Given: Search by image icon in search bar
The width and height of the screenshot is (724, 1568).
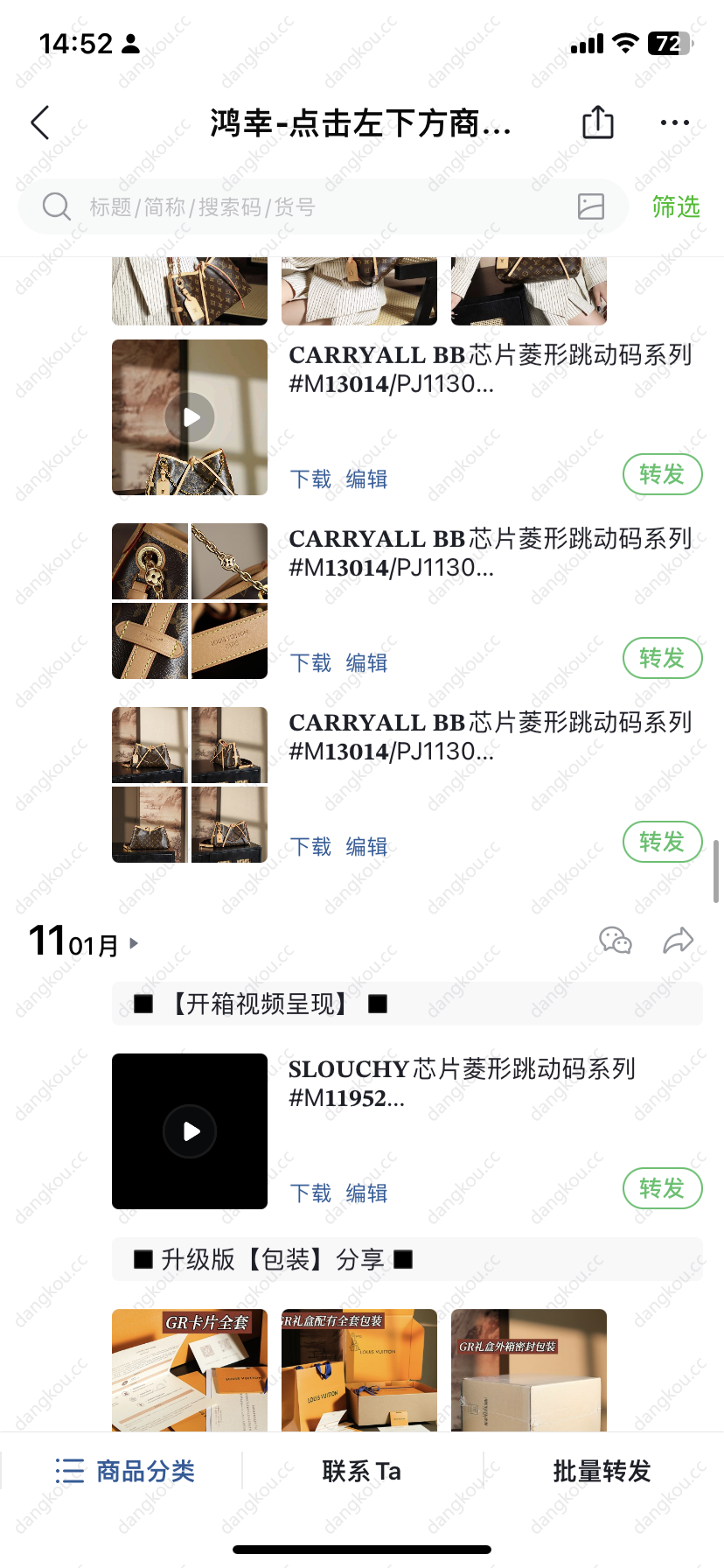Looking at the screenshot, I should pyautogui.click(x=591, y=206).
